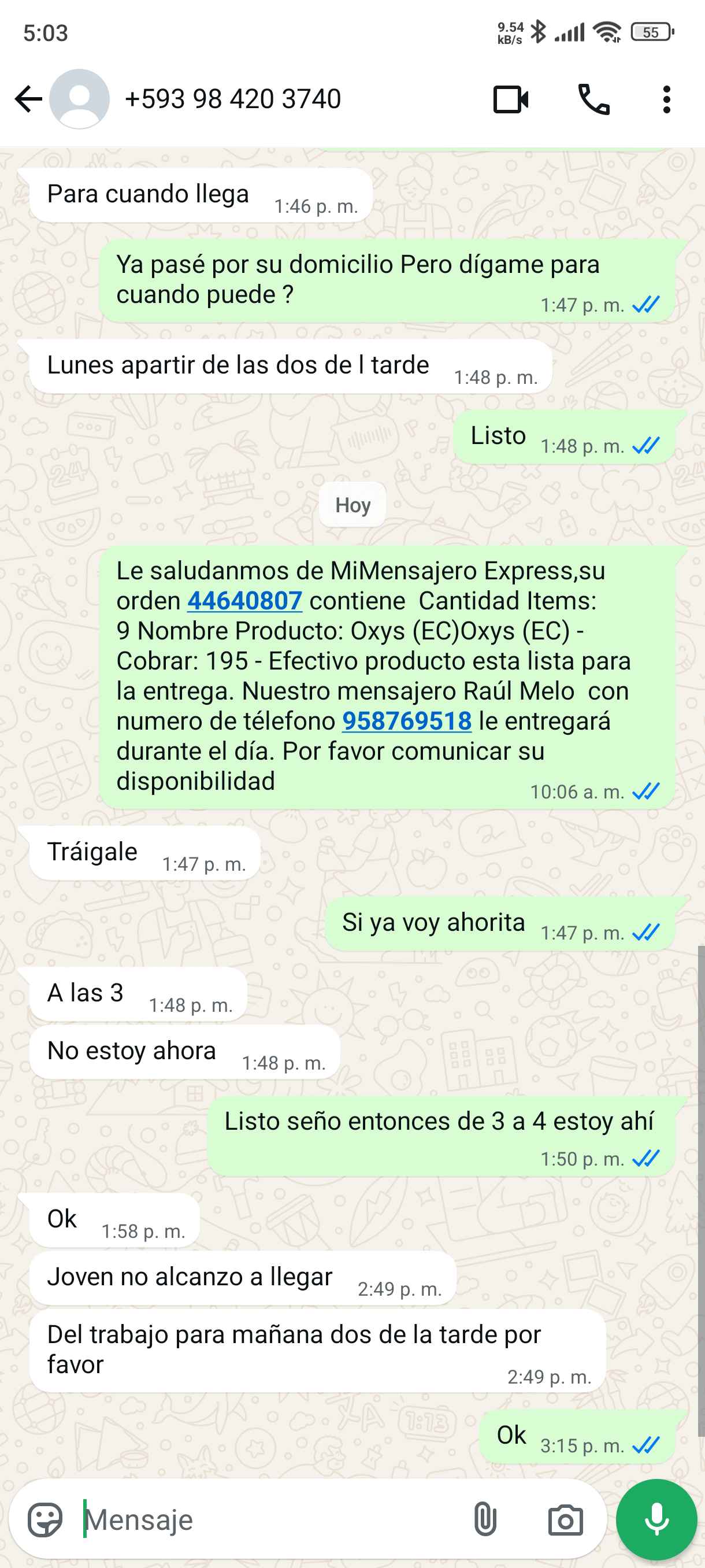Focus the Mensaje text field
Image resolution: width=705 pixels, height=1568 pixels.
pyautogui.click(x=268, y=1520)
